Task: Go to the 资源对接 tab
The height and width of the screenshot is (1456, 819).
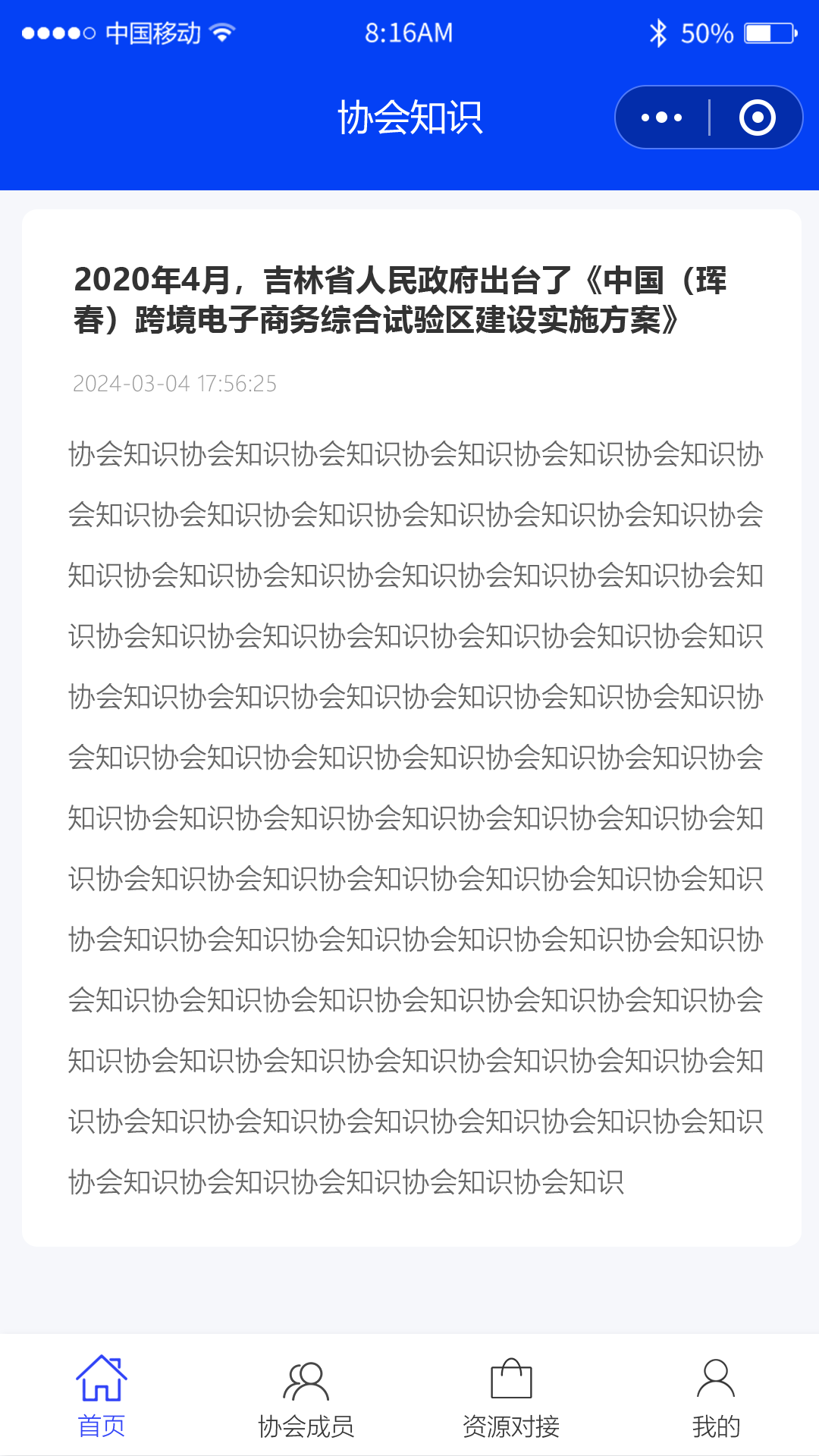Action: (511, 1396)
